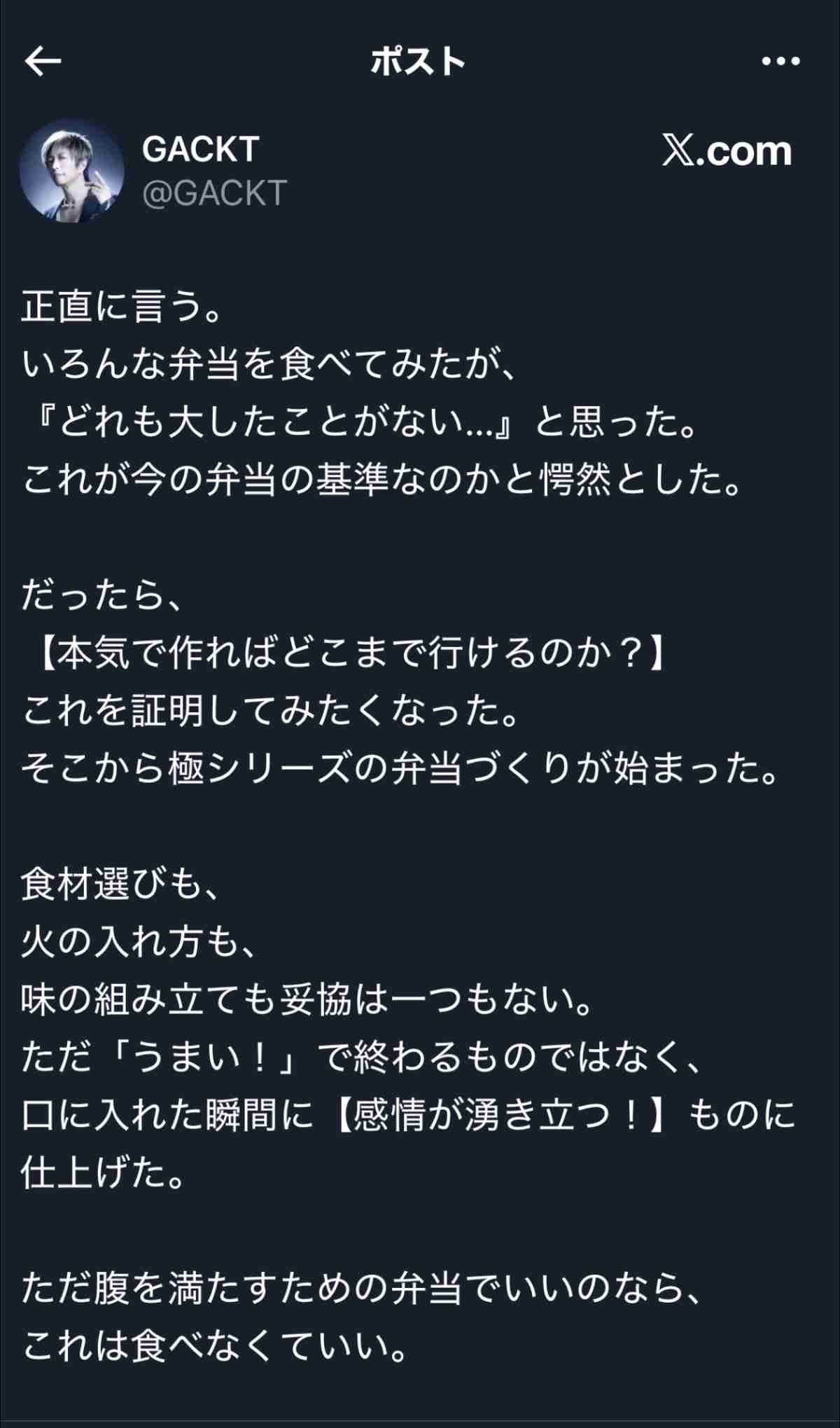Open the three-dot overflow menu
840x1428 pixels.
pyautogui.click(x=780, y=62)
